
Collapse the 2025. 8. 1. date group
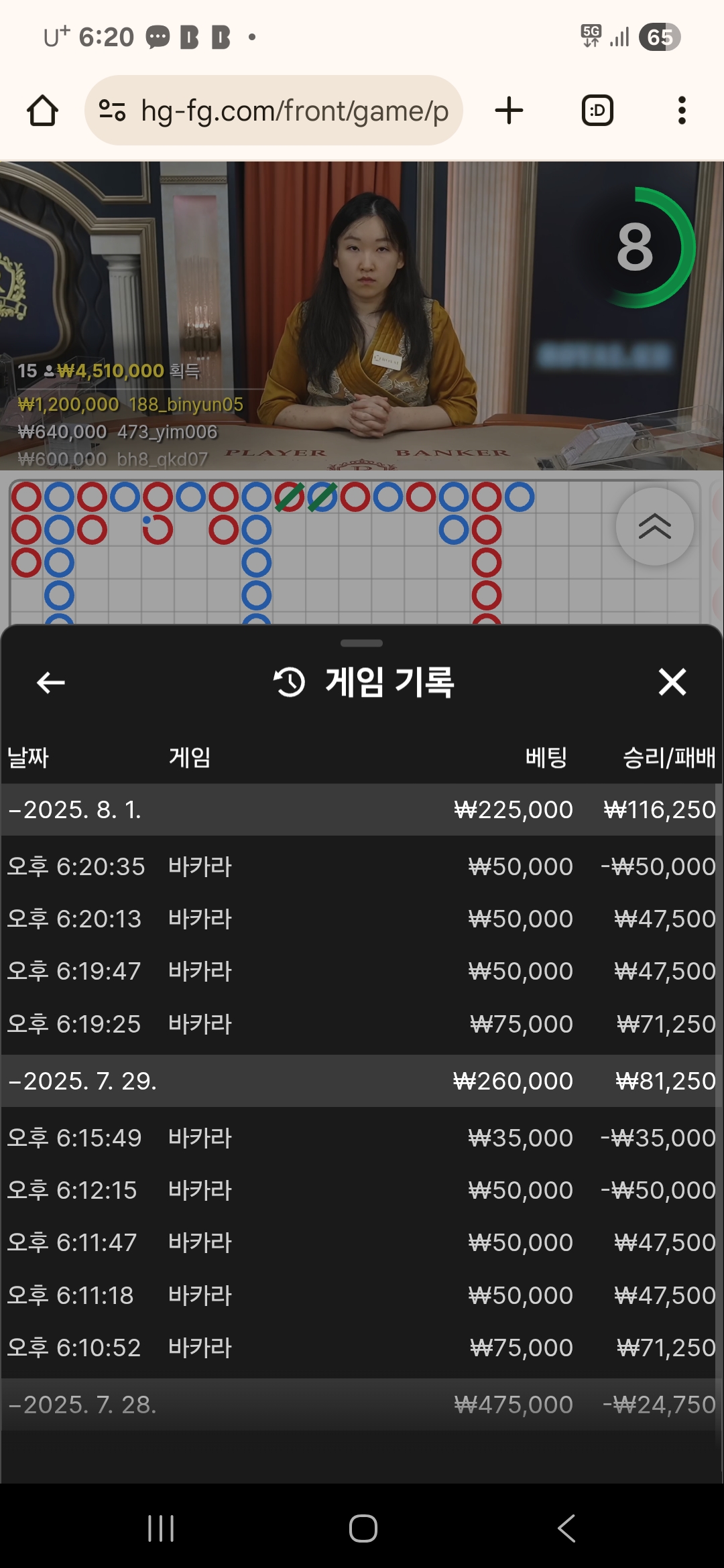pyautogui.click(x=74, y=809)
